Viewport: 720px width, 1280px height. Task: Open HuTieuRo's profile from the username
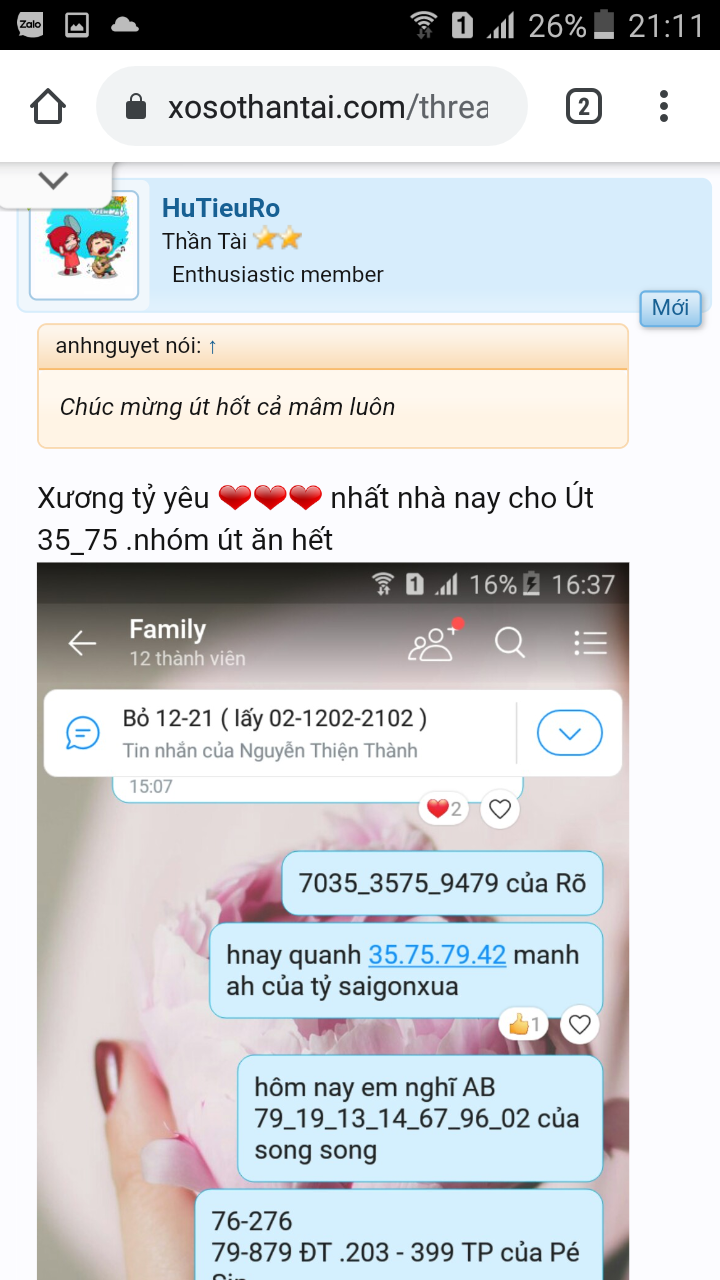221,208
